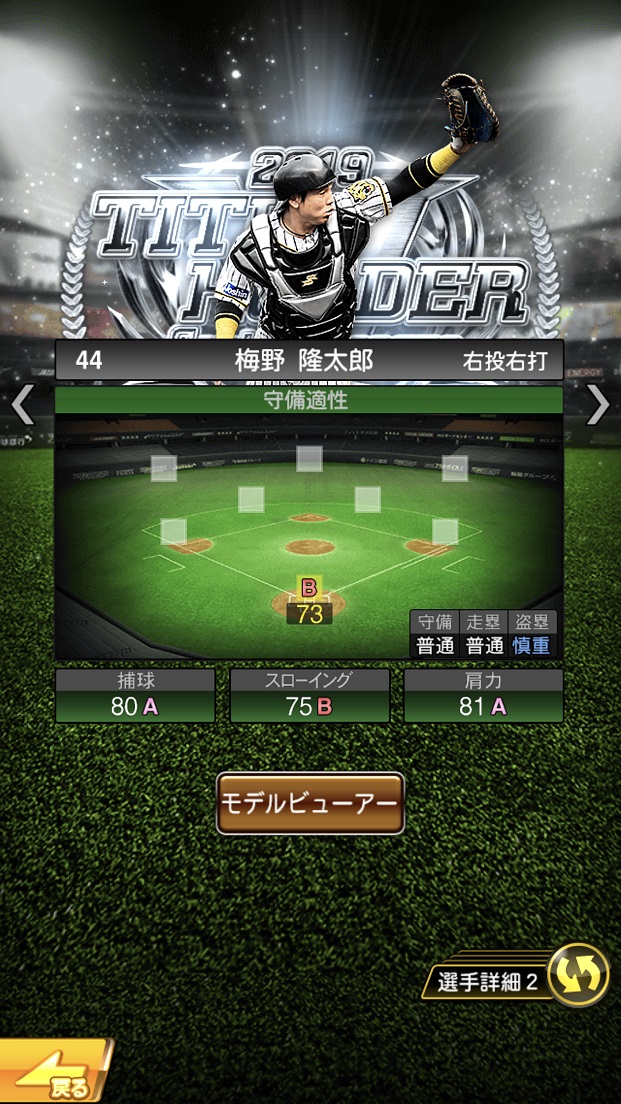Go to next player with right arrow
Image resolution: width=621 pixels, height=1104 pixels.
pos(598,405)
